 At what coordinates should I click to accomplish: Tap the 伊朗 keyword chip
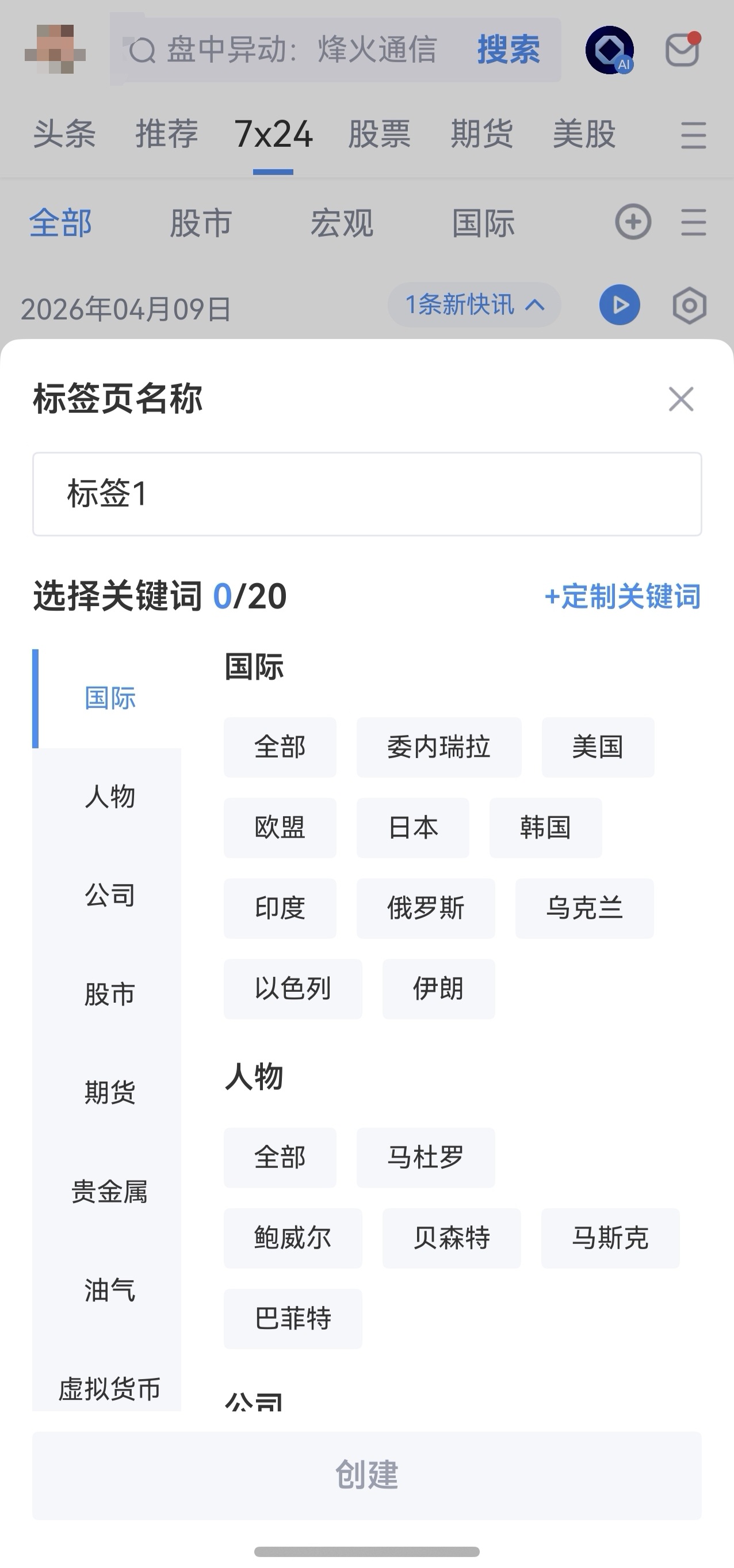pos(438,988)
